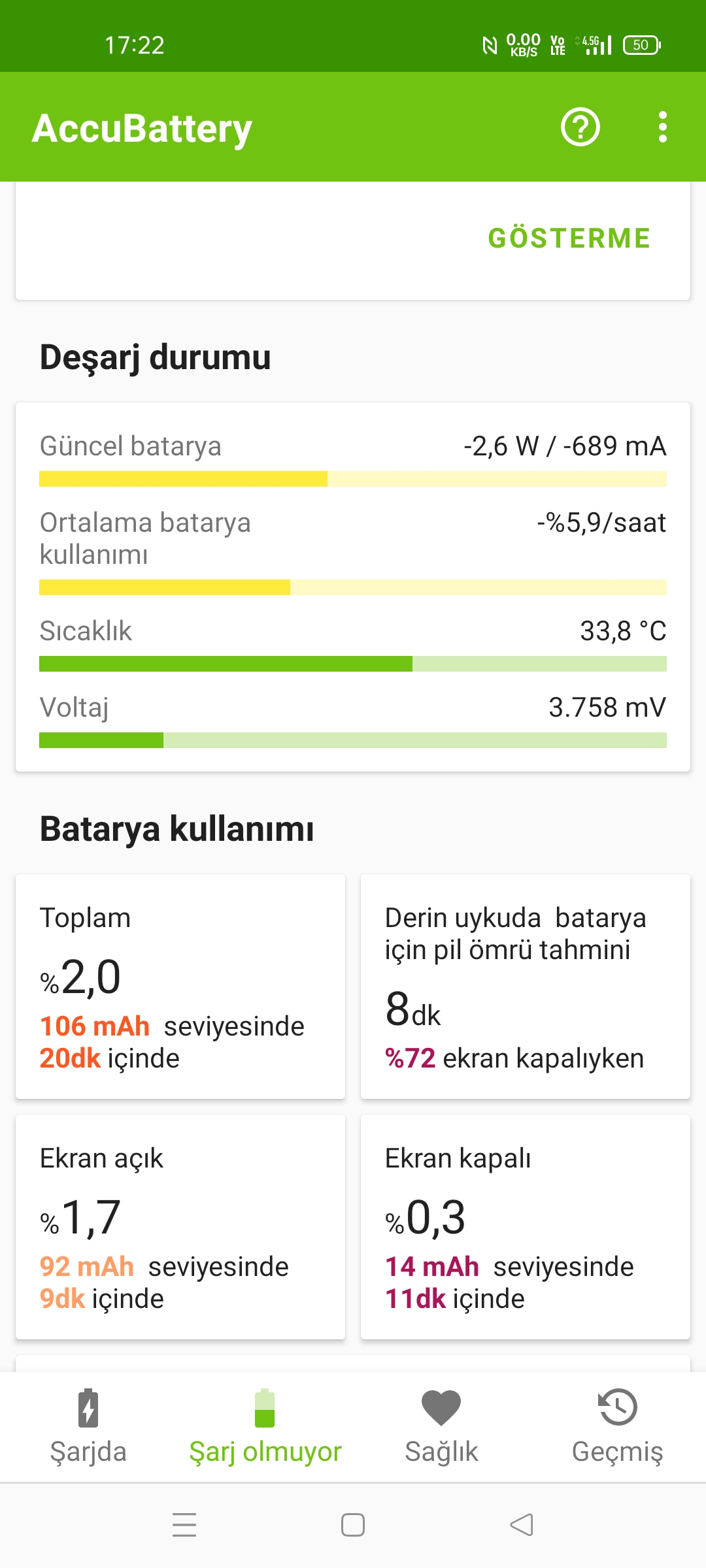706x1568 pixels.
Task: Open the Geçmiş history tab
Action: click(x=618, y=1427)
